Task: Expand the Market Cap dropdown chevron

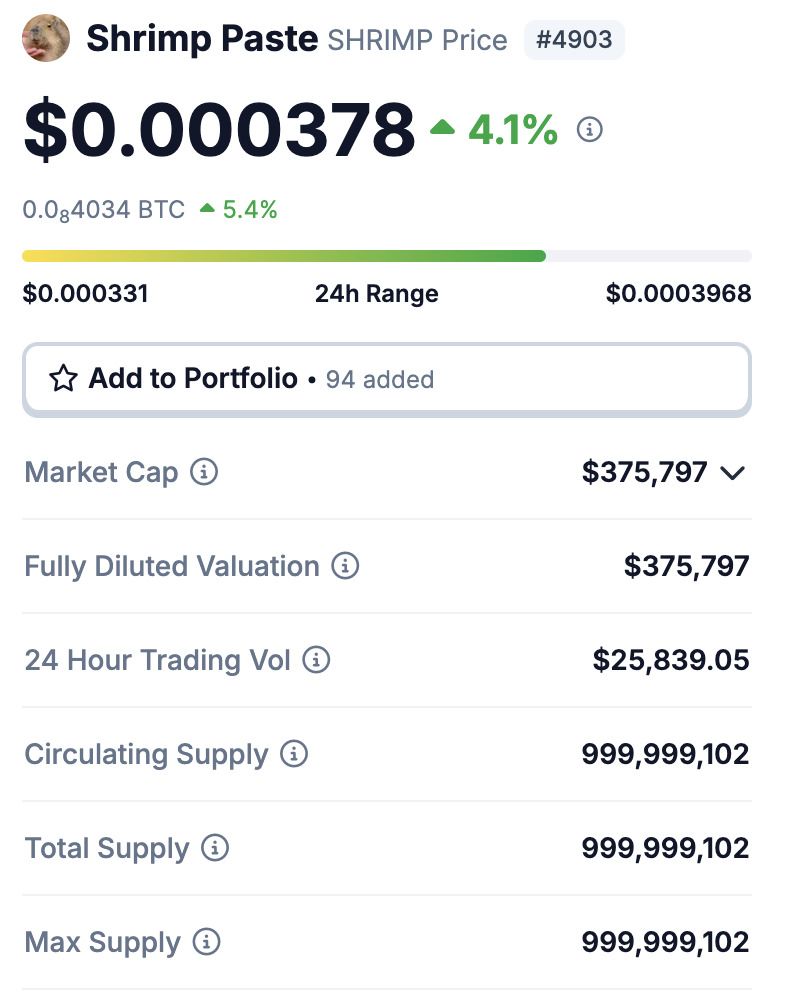Action: [733, 473]
